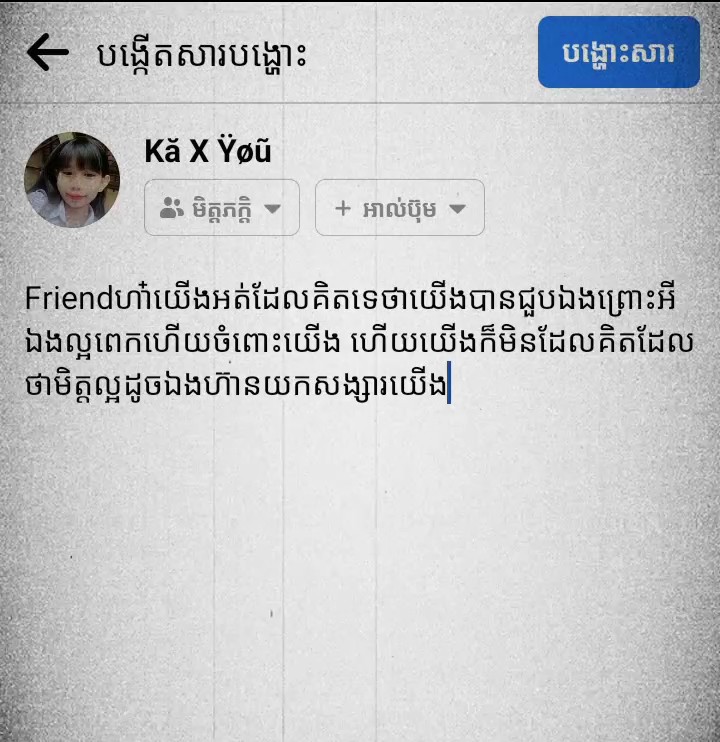Tap the post text to edit it

tap(359, 343)
